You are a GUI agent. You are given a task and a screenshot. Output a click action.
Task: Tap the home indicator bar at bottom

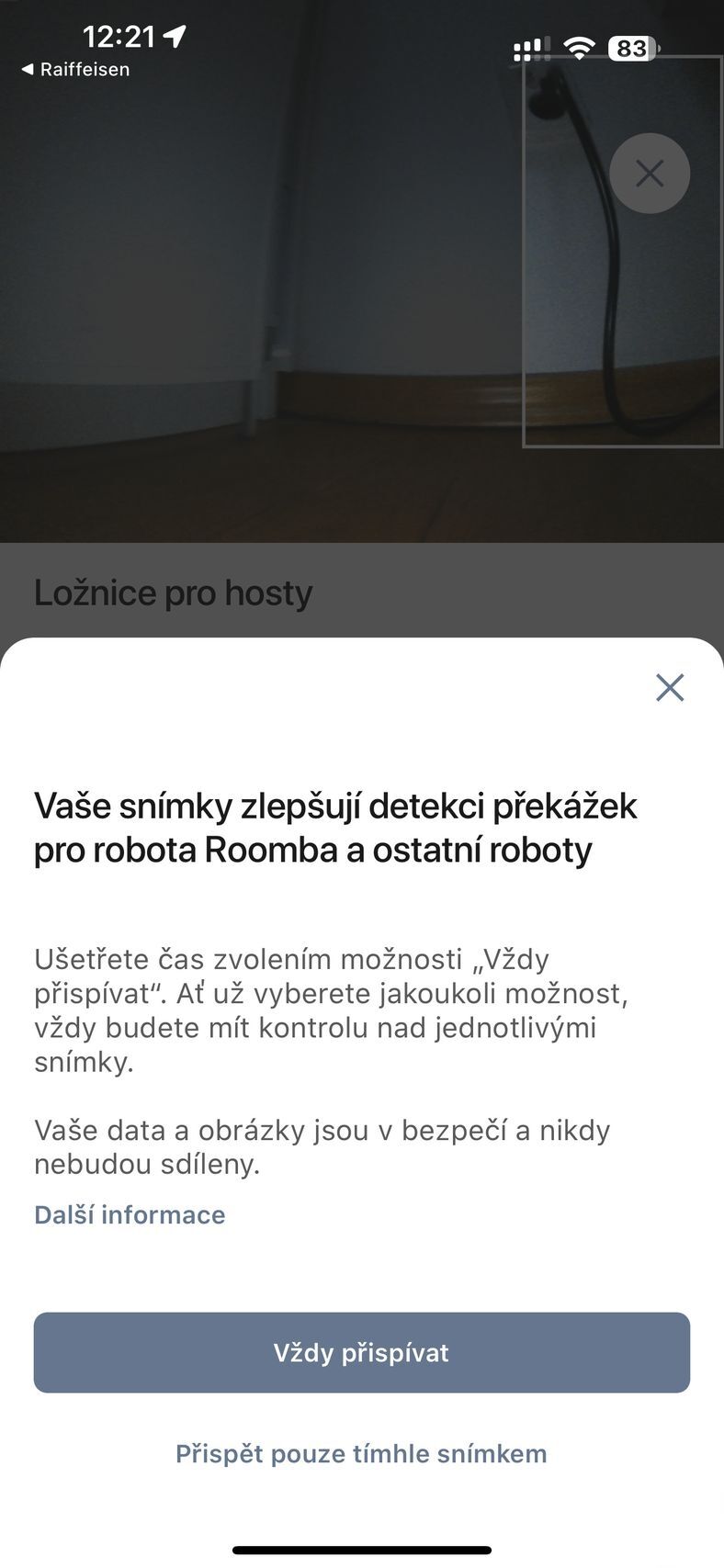point(362,1551)
